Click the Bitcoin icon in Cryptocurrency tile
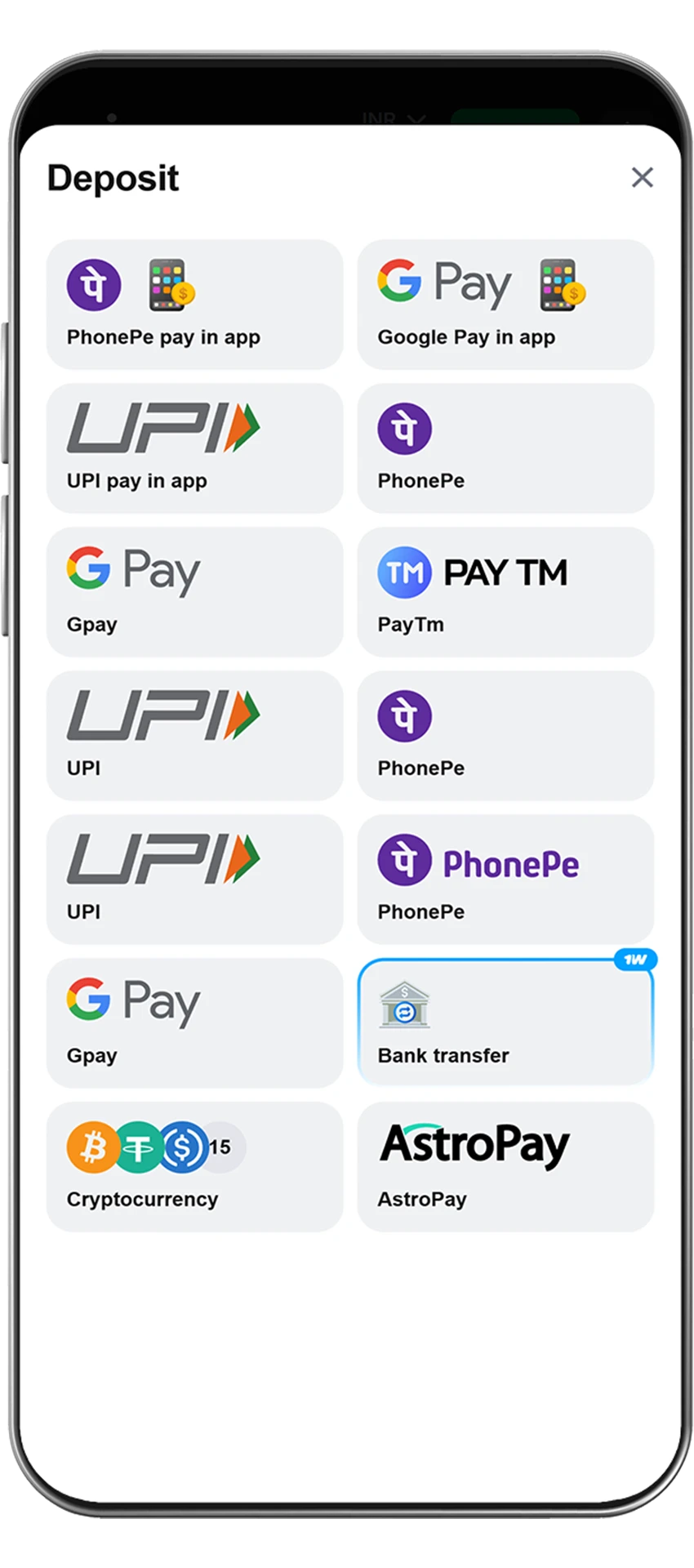 tap(93, 1147)
